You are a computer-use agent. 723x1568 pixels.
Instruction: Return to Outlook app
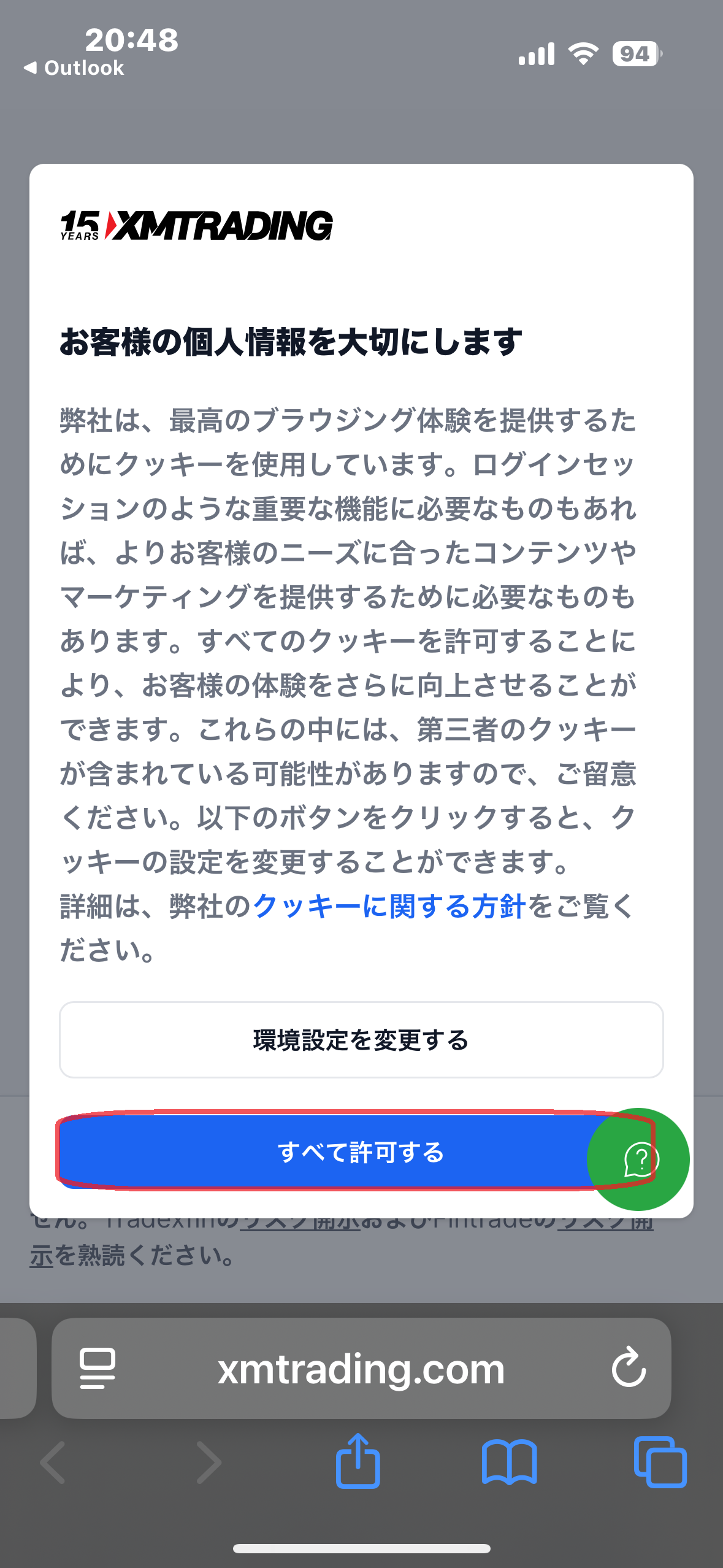(x=74, y=67)
